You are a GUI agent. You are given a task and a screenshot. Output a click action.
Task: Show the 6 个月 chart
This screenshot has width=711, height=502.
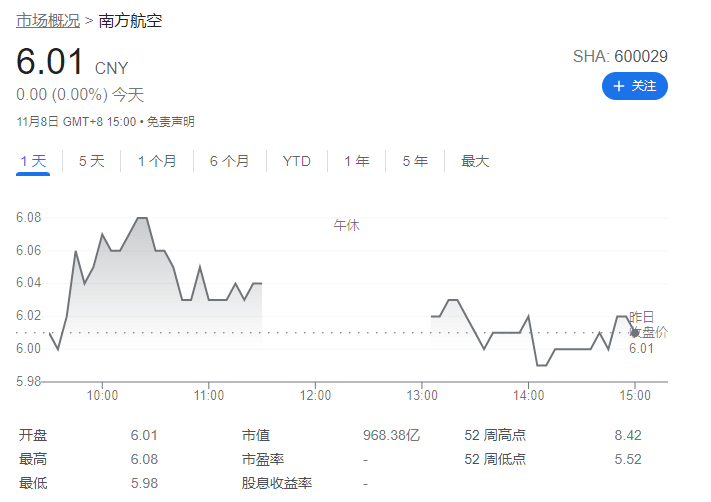point(229,161)
